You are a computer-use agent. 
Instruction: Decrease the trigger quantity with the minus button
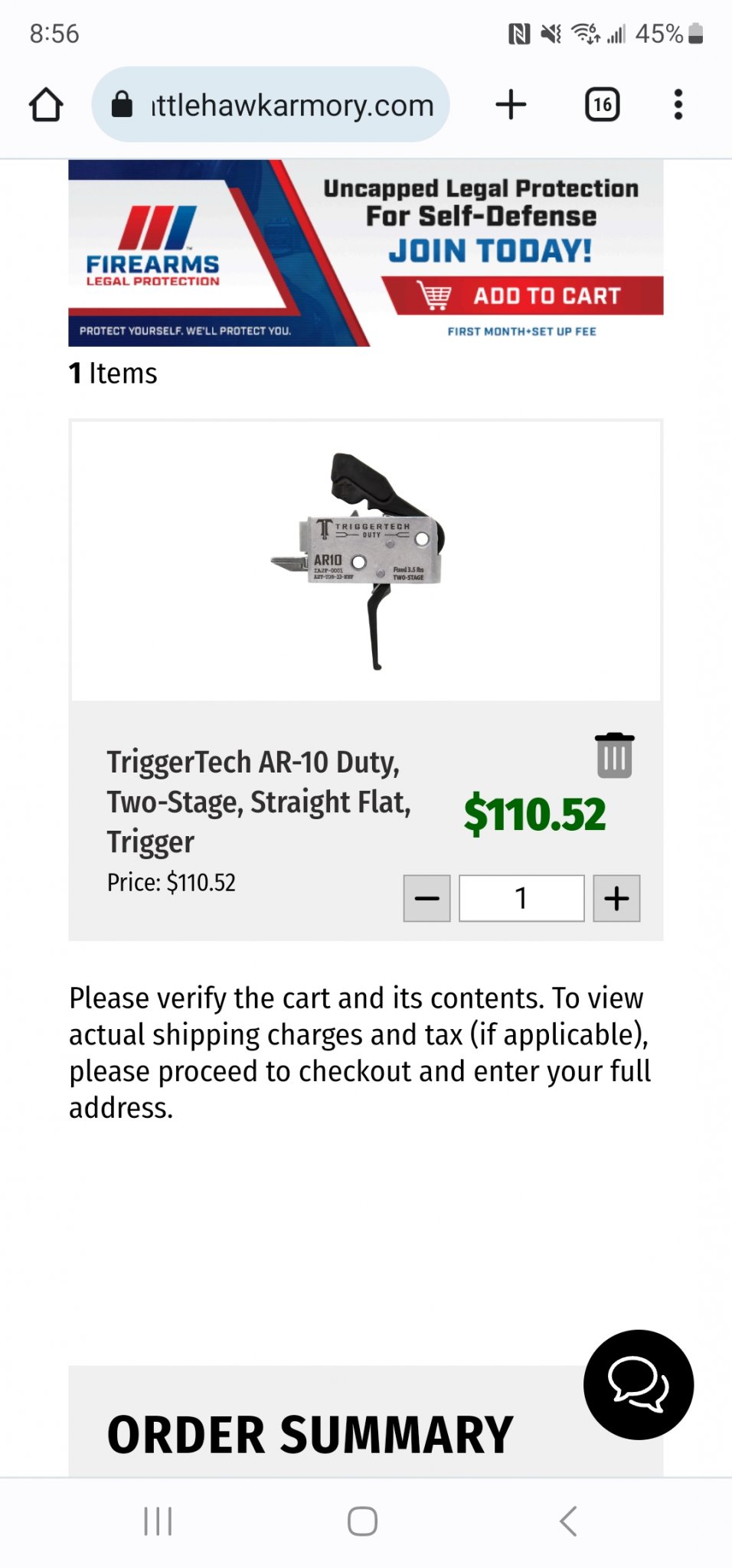tap(426, 898)
